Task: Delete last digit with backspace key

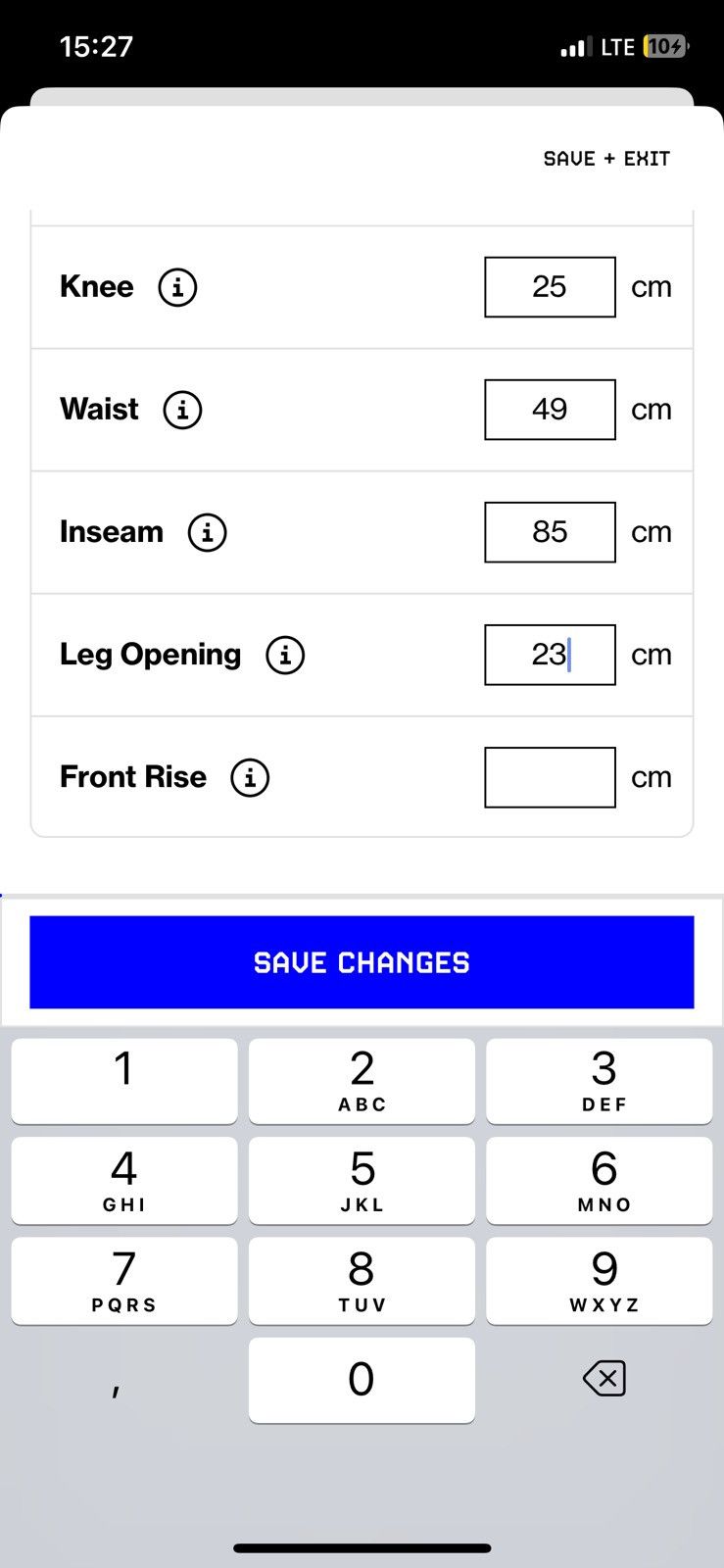Action: tap(603, 1379)
